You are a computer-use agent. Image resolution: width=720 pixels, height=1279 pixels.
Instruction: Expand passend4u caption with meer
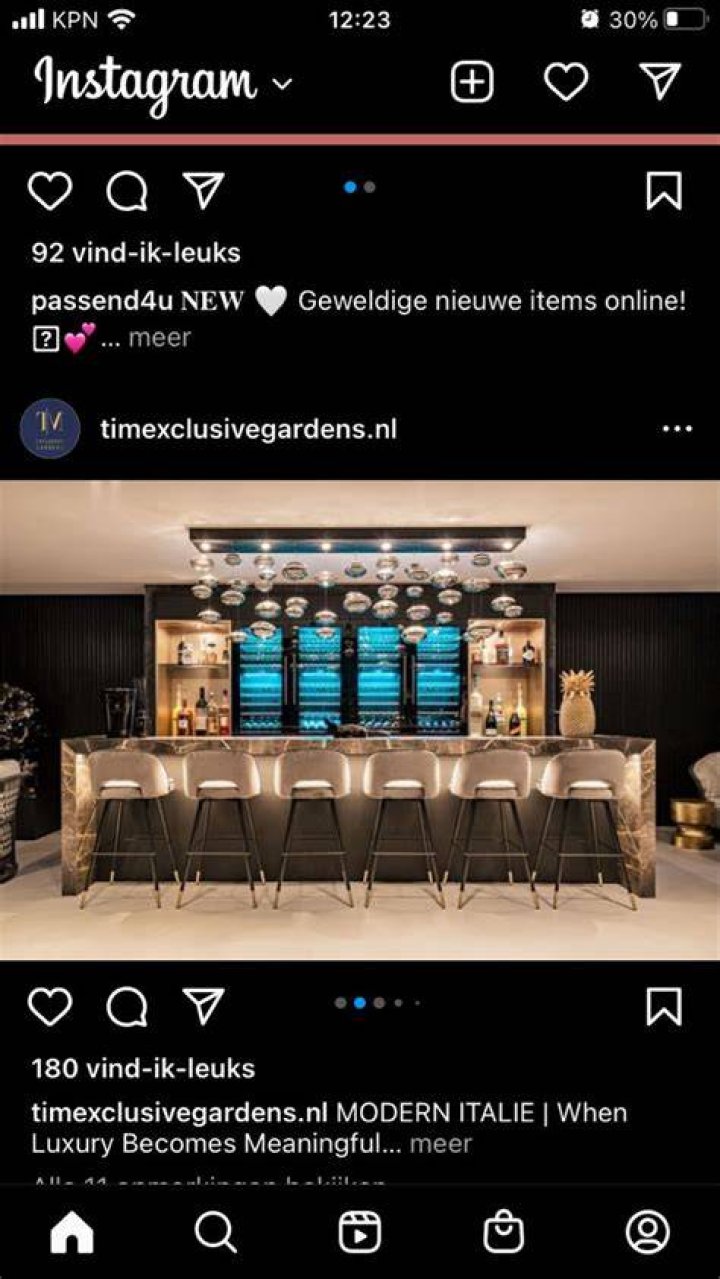pyautogui.click(x=159, y=338)
